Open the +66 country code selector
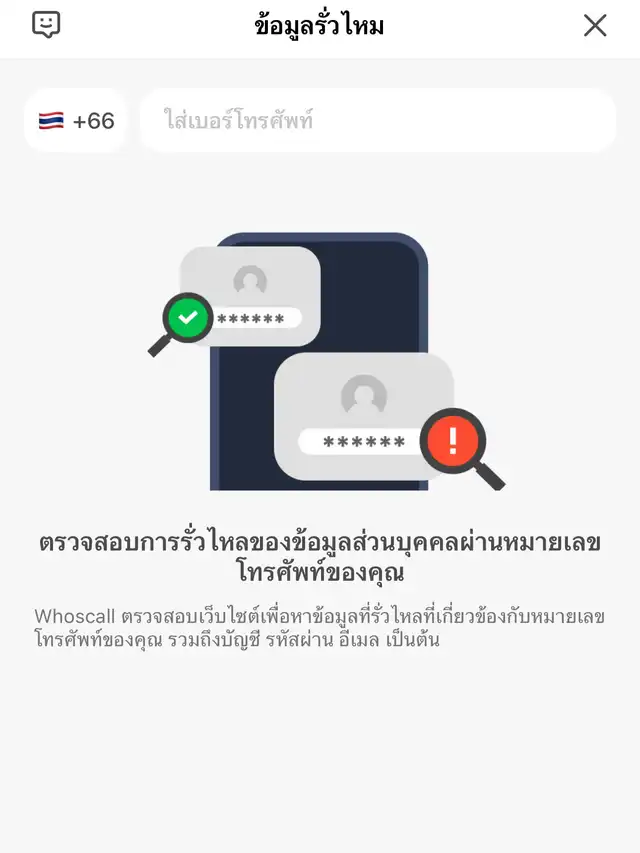This screenshot has height=853, width=640. click(76, 121)
